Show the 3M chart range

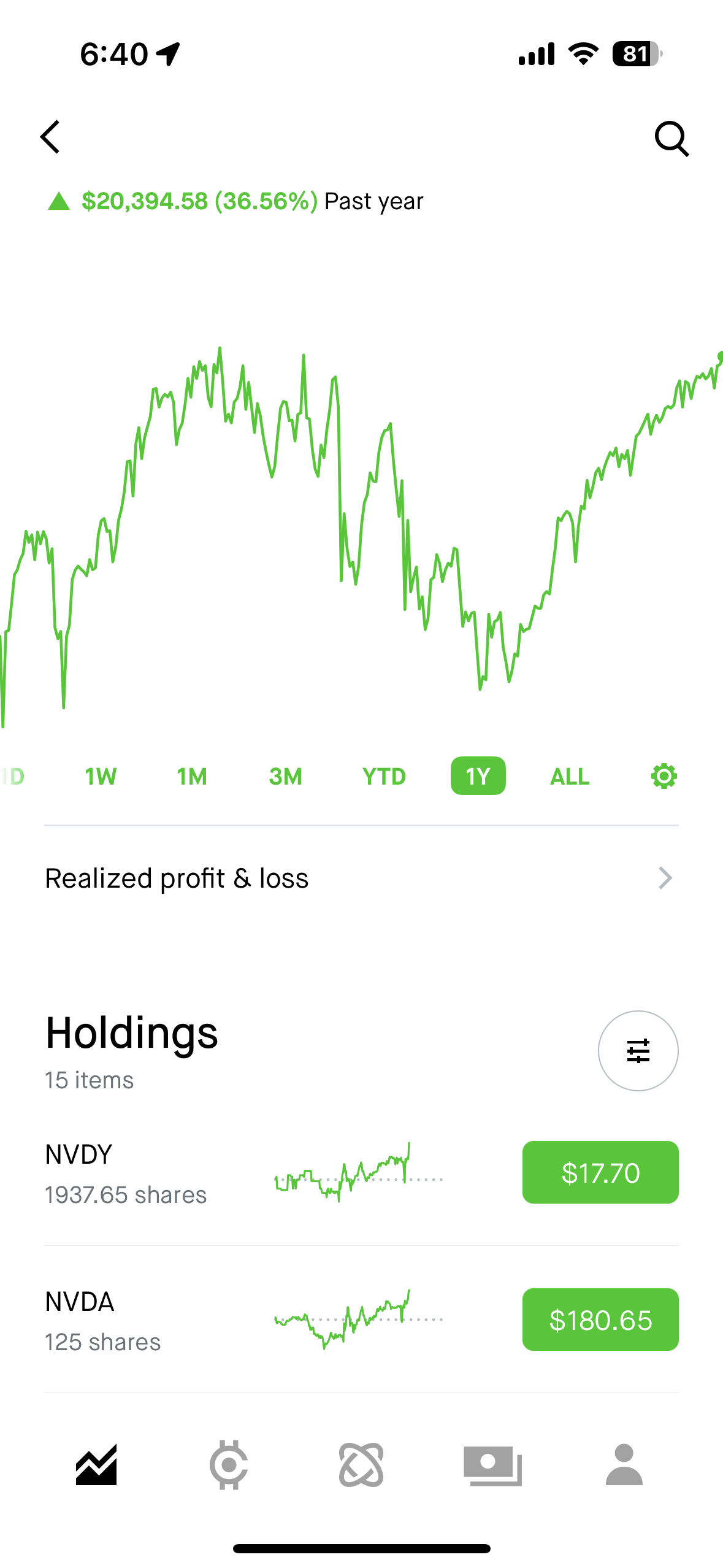285,777
